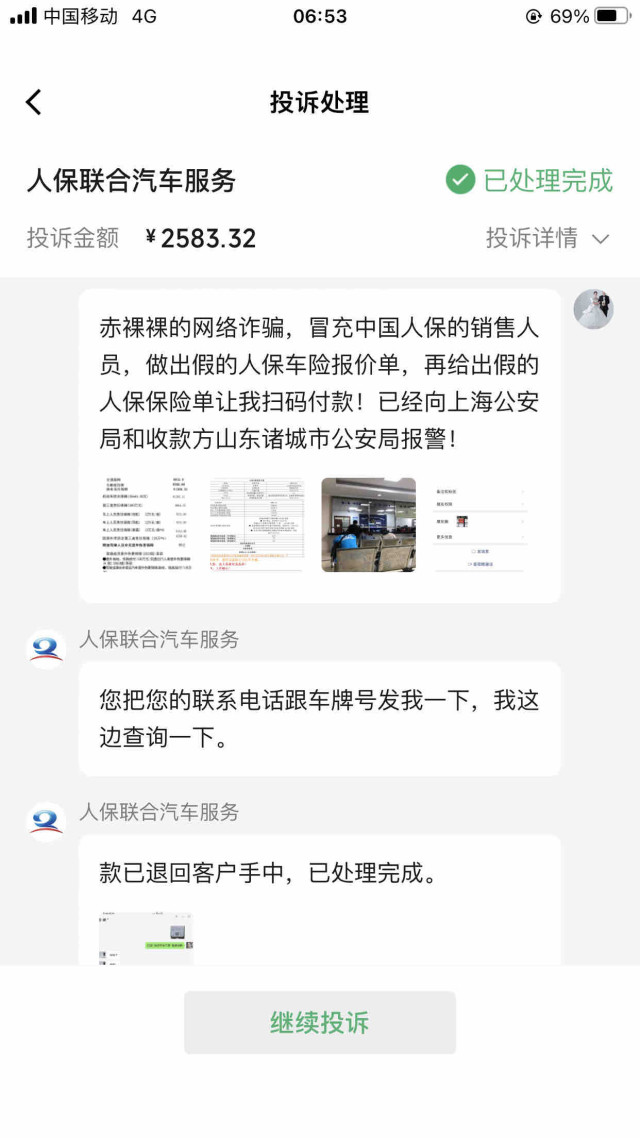This screenshot has height=1138, width=640.
Task: Open the fourth screenshot attachment
Action: pyautogui.click(x=480, y=524)
